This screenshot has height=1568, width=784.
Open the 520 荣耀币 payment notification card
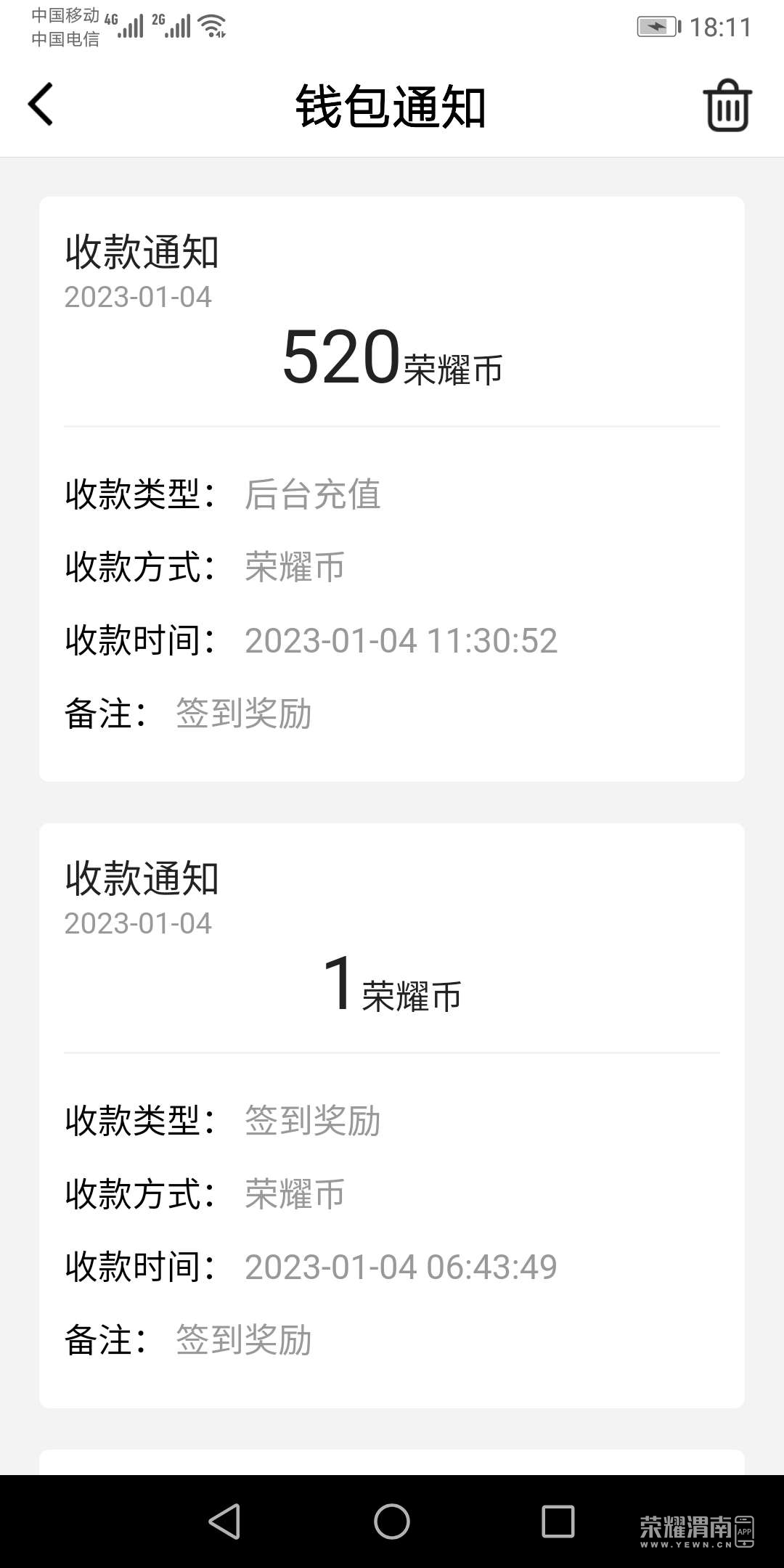click(392, 489)
